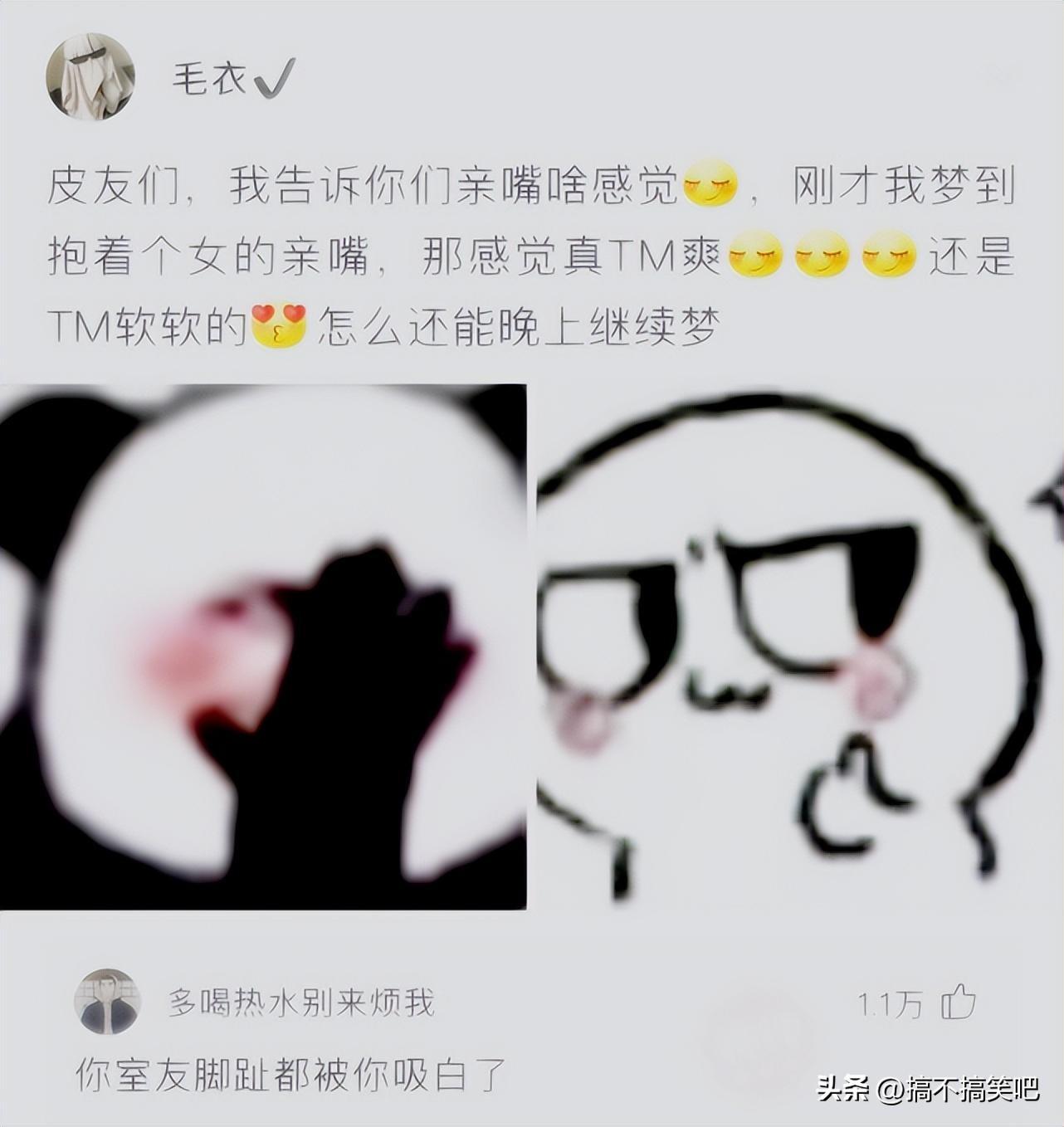Open 毛衣's profile avatar
Image resolution: width=1064 pixels, height=1127 pixels.
90,76
